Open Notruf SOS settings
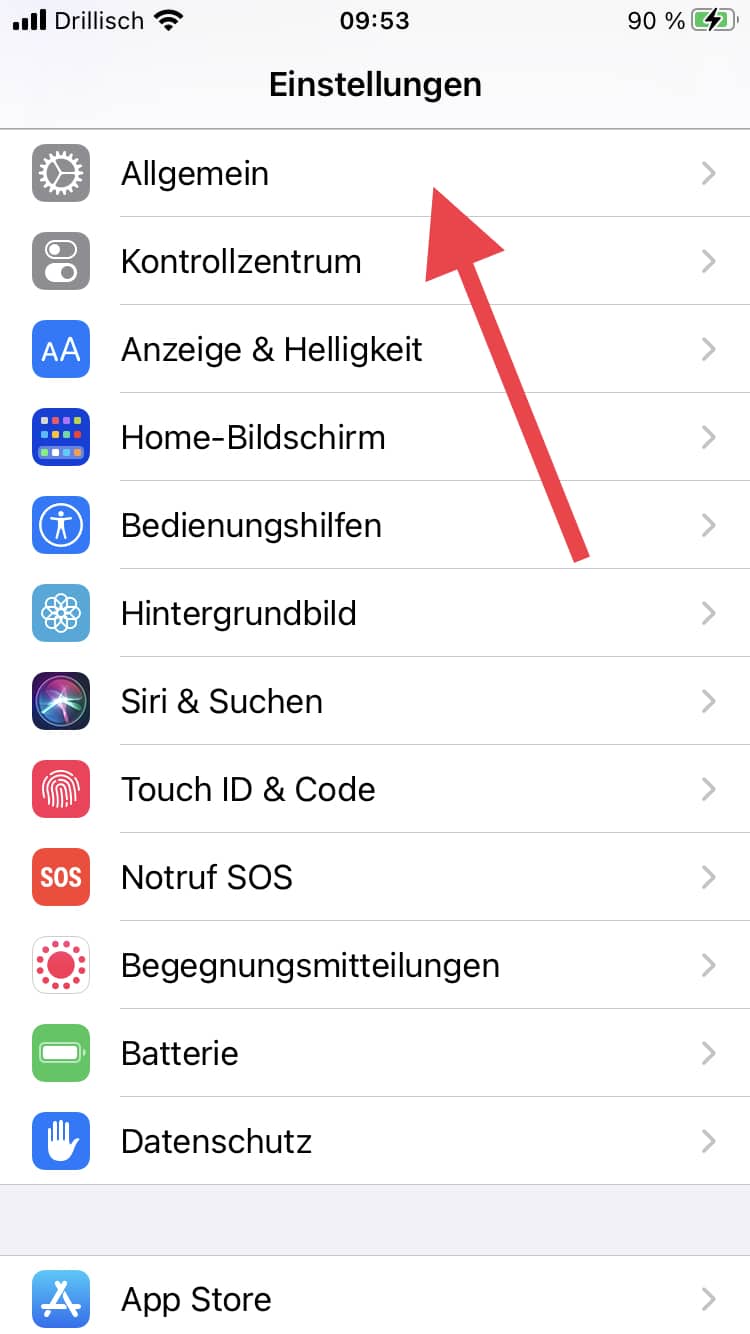 [x=207, y=878]
